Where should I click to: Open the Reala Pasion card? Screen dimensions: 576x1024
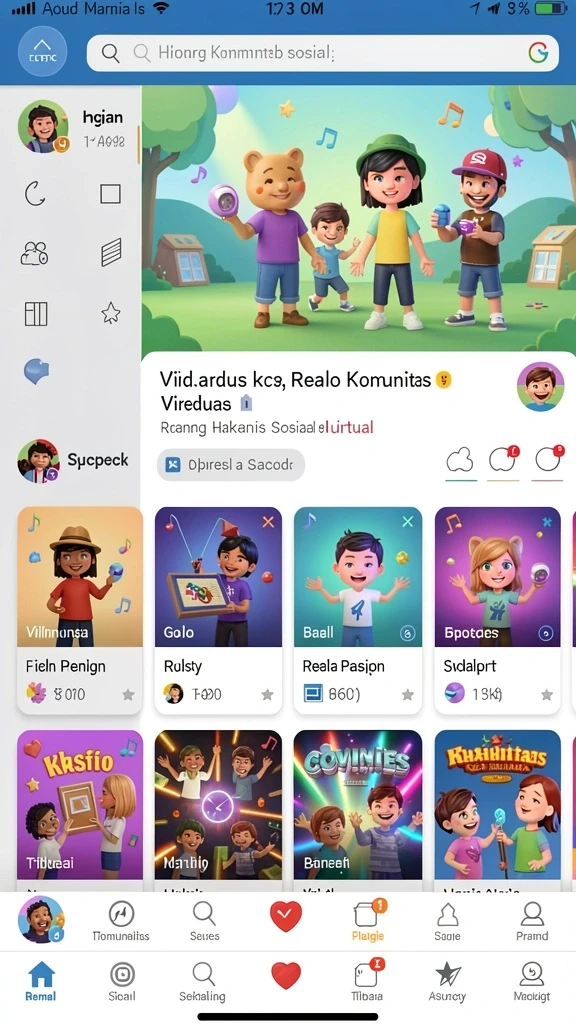coord(358,610)
